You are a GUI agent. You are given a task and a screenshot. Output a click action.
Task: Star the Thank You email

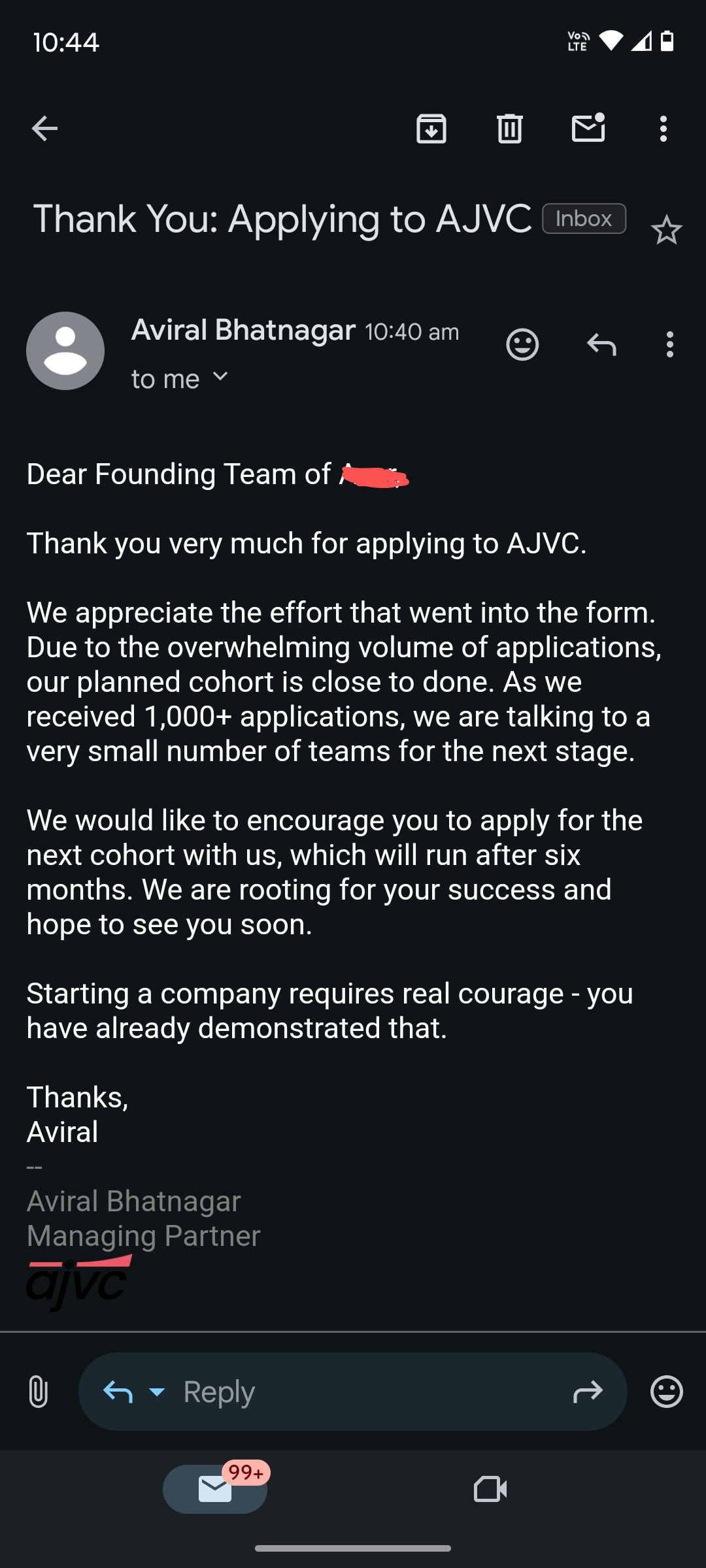click(x=666, y=230)
